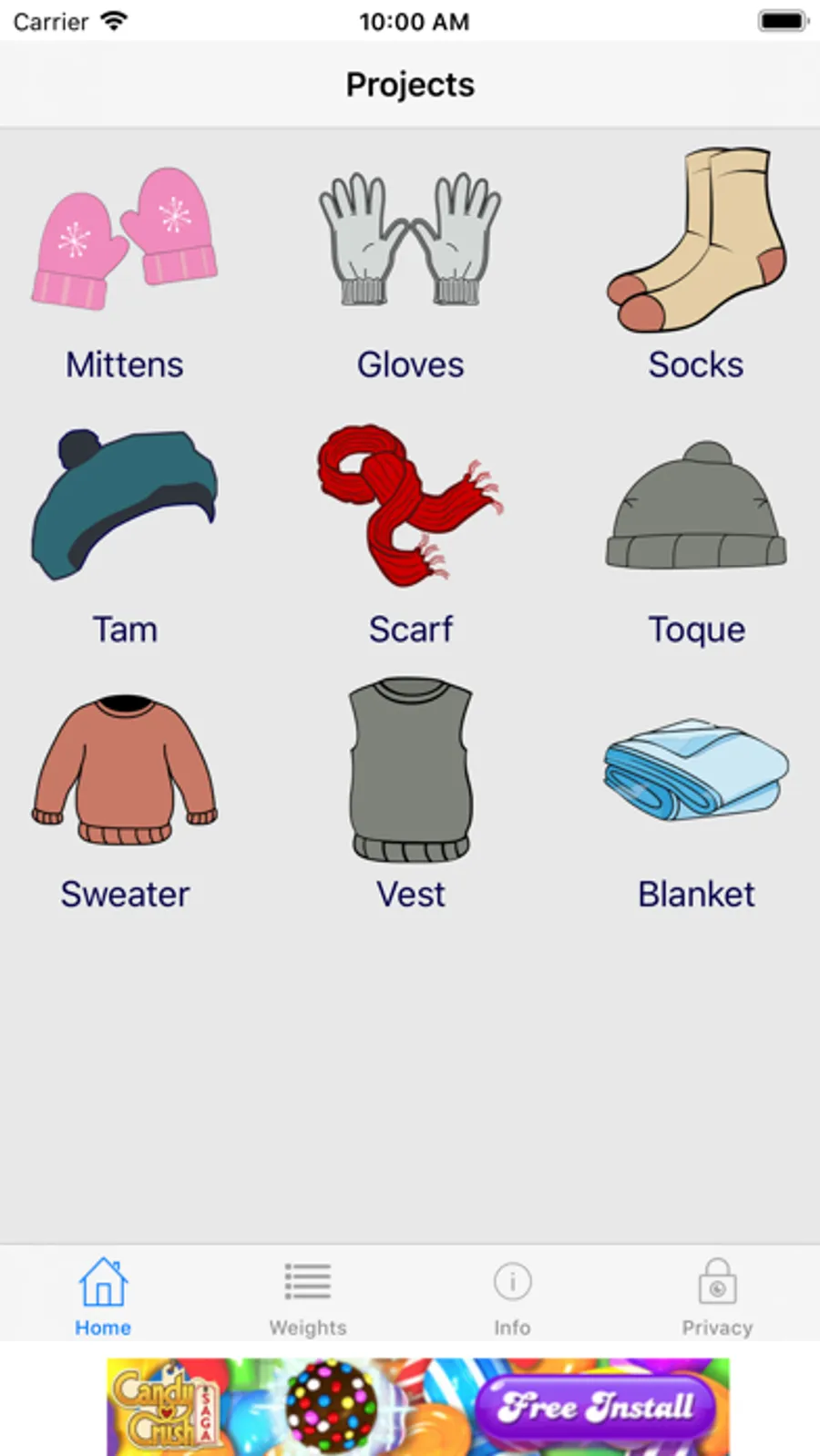820x1456 pixels.
Task: Open the Privacy tab
Action: click(717, 1296)
